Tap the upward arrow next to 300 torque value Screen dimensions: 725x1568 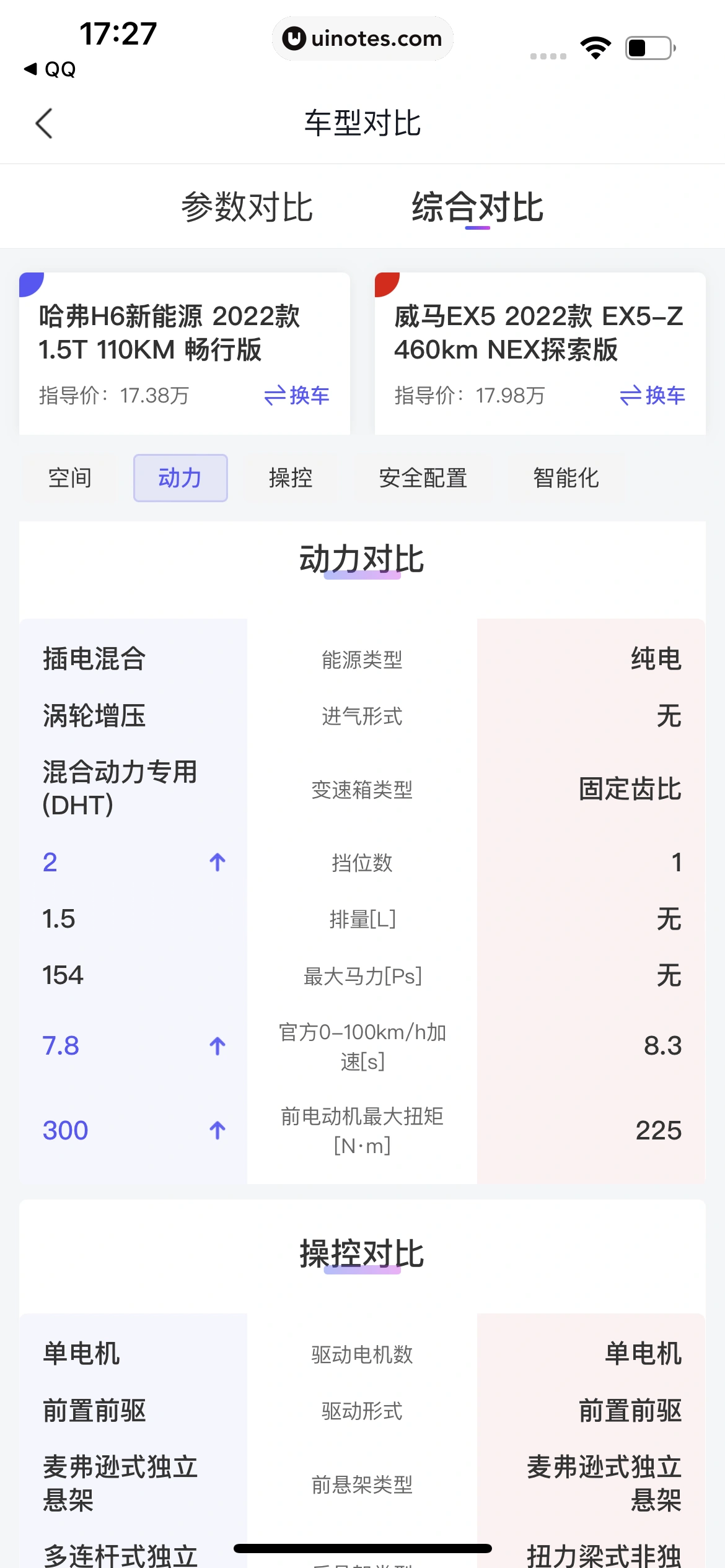pyautogui.click(x=217, y=1131)
